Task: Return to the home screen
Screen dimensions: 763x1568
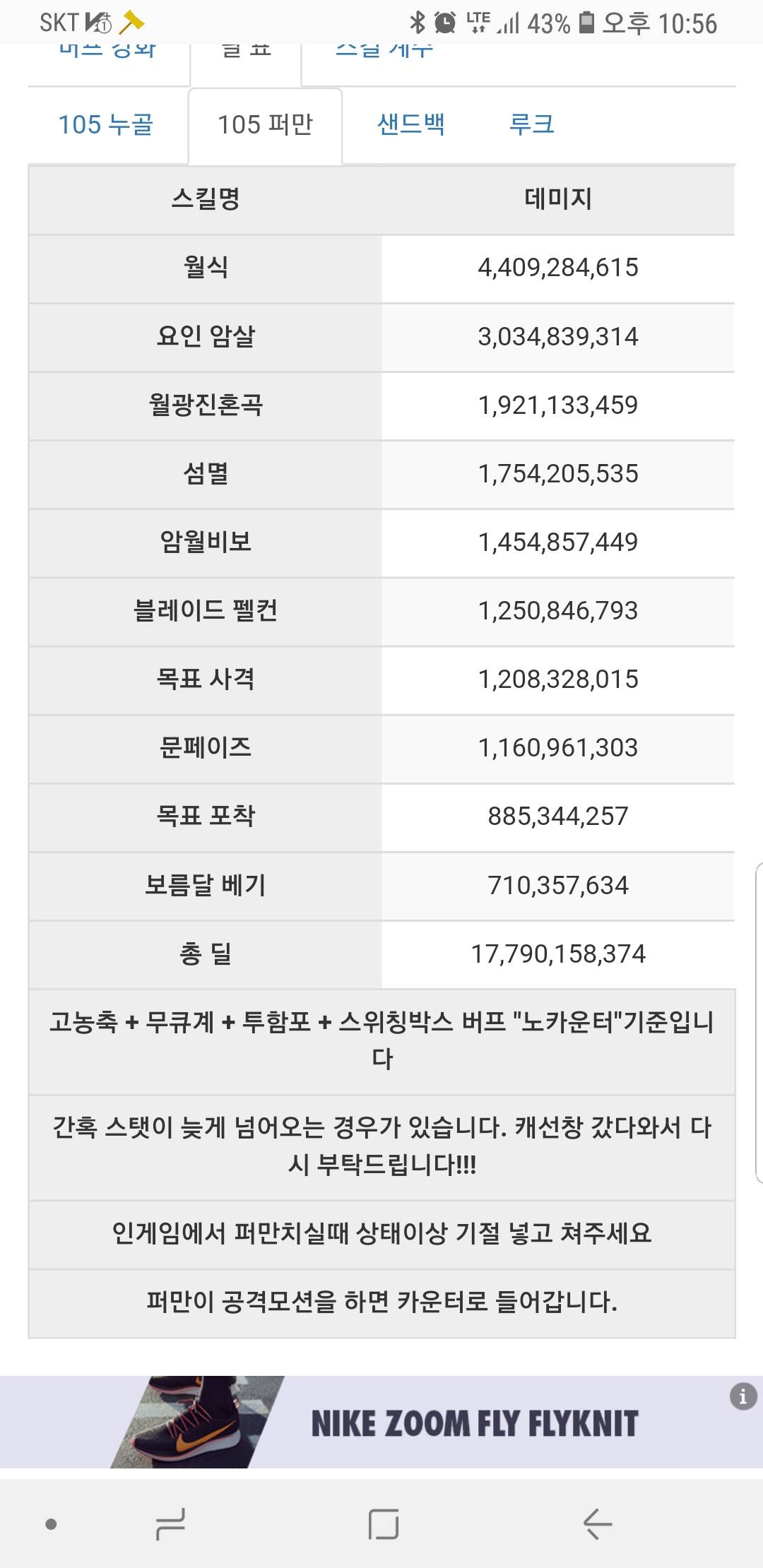Action: coord(384,1524)
